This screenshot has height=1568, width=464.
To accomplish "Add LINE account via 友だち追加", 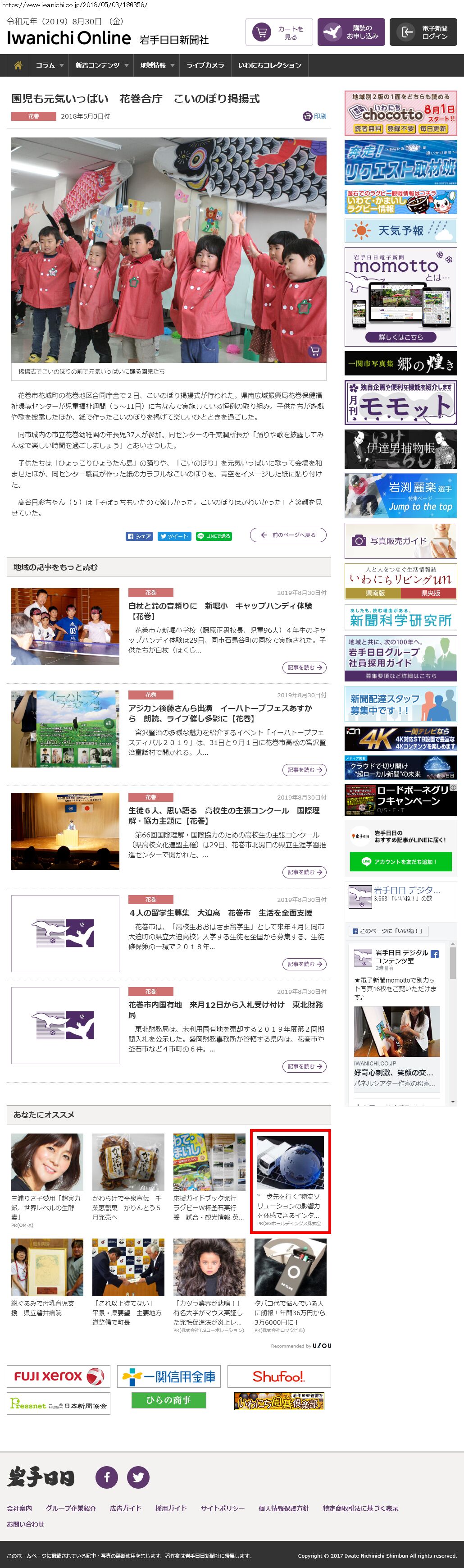I will pos(401,861).
